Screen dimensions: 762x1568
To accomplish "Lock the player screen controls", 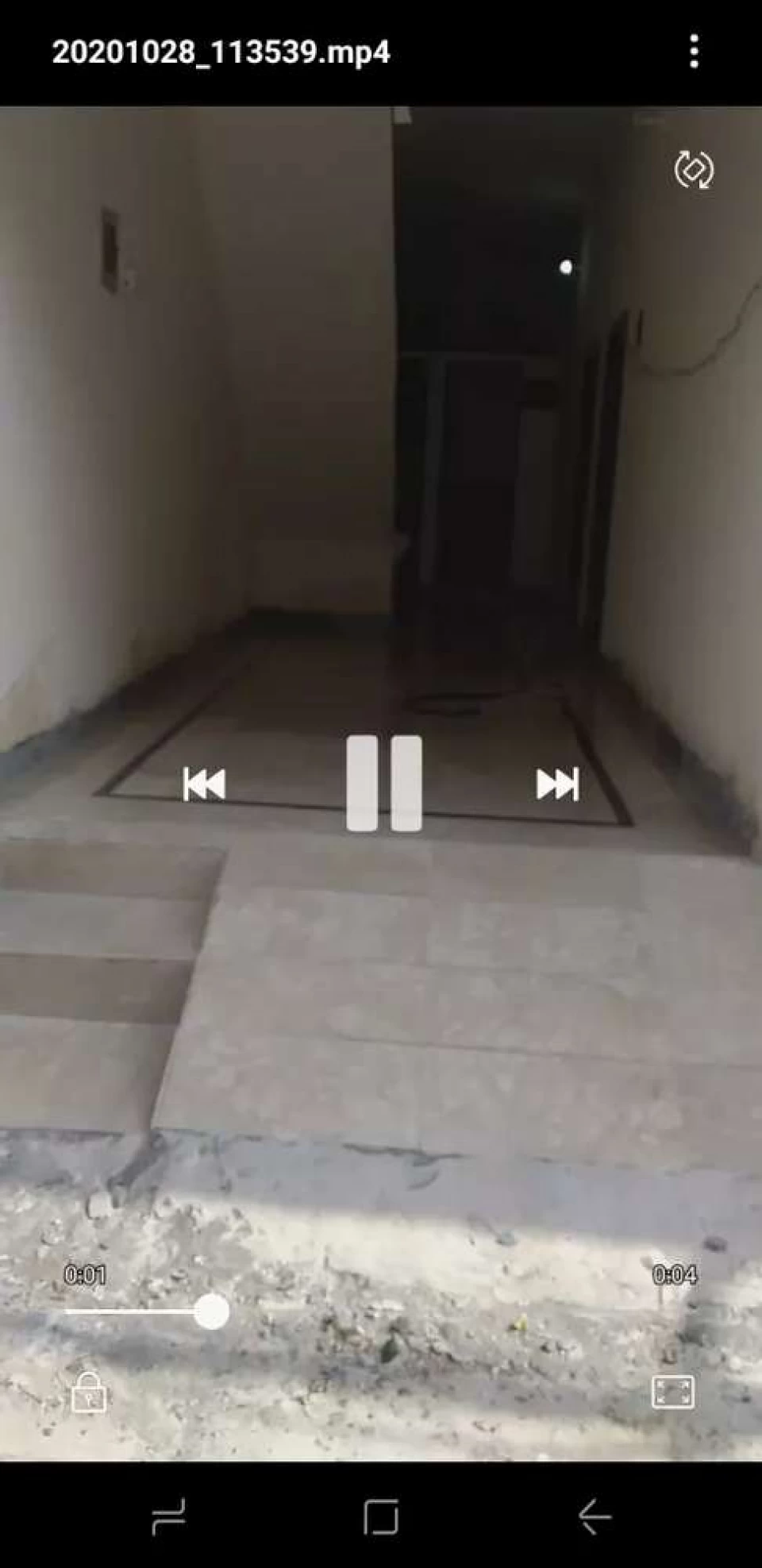I will (88, 1392).
